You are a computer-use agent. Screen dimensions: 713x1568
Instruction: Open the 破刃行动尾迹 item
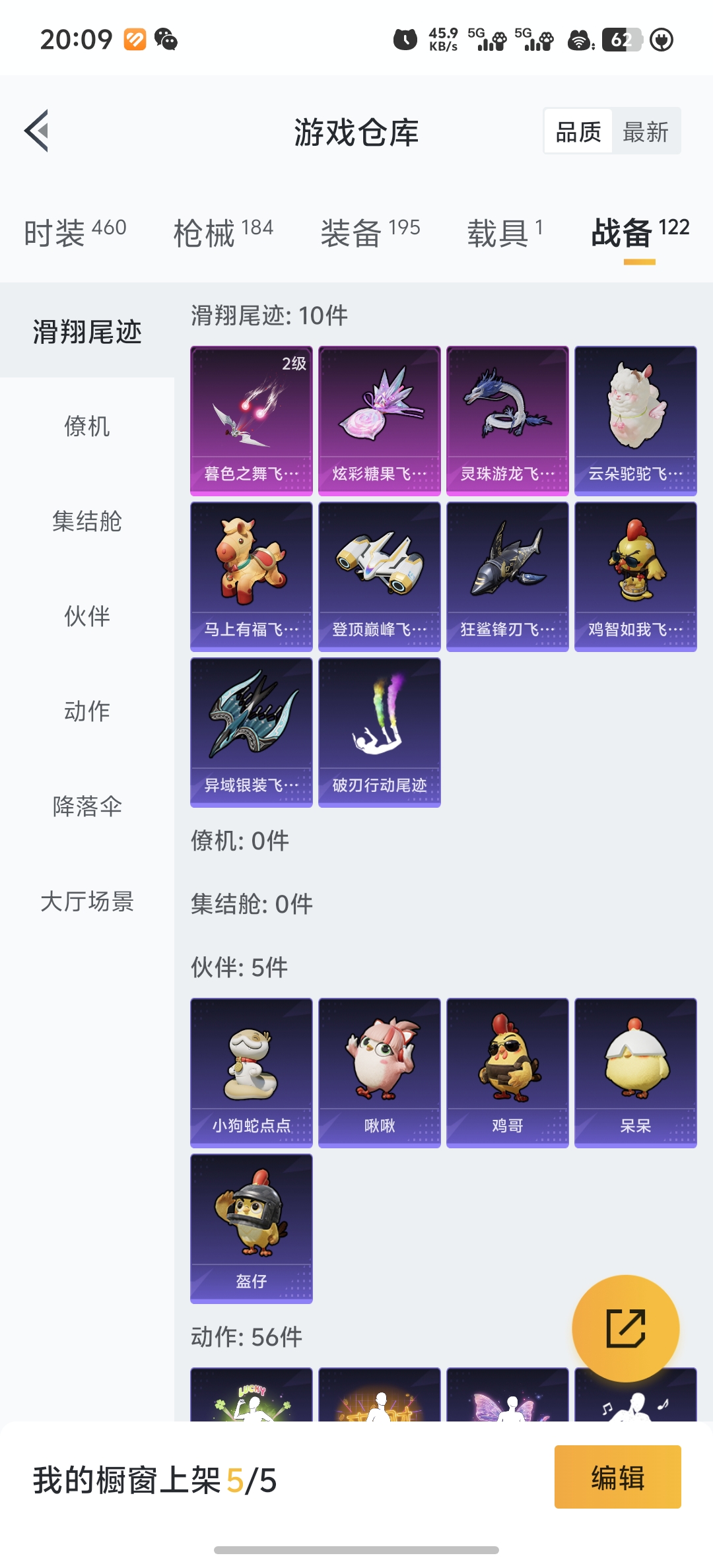380,733
